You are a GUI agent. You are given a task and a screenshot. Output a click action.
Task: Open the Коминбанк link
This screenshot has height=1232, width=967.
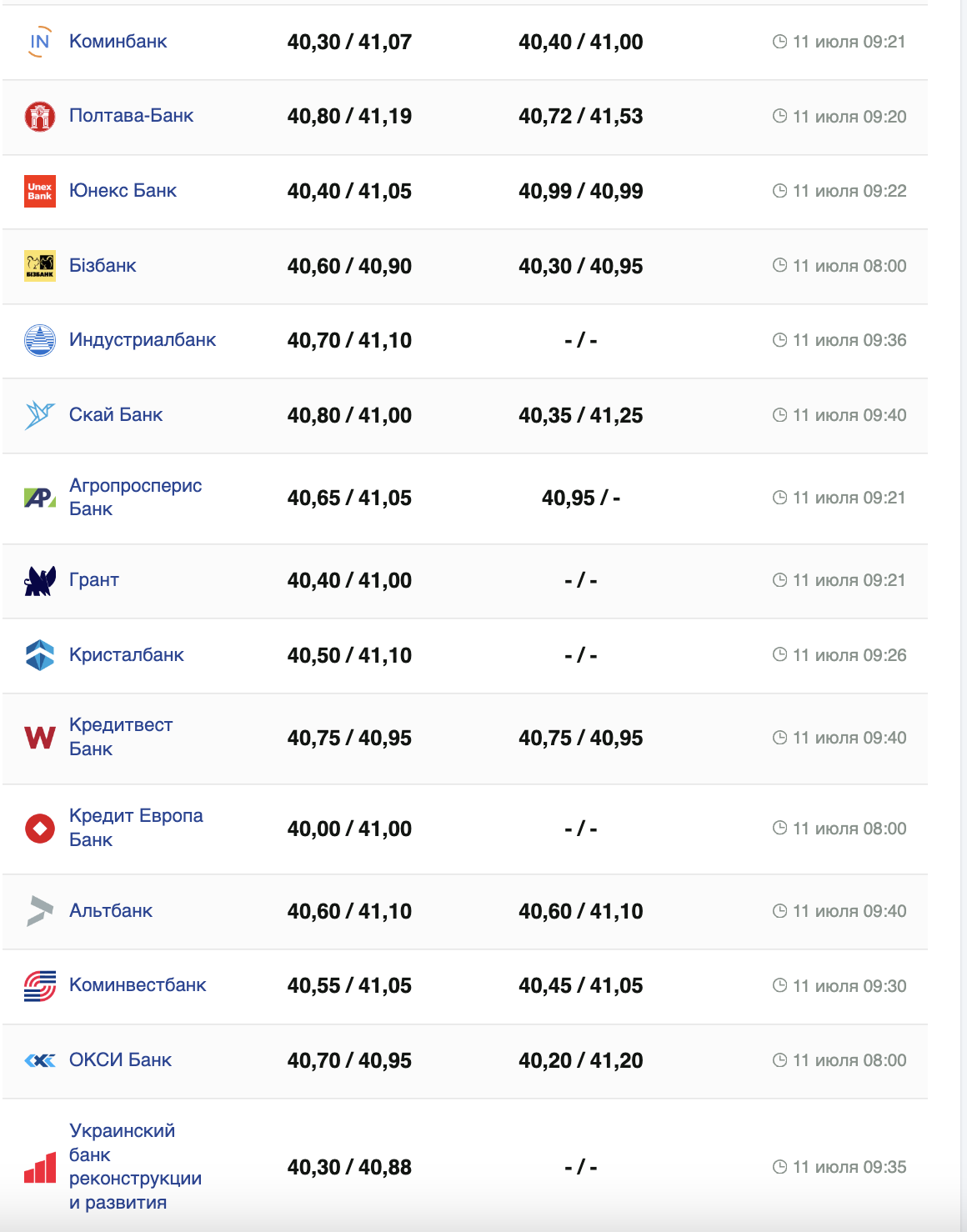[118, 42]
